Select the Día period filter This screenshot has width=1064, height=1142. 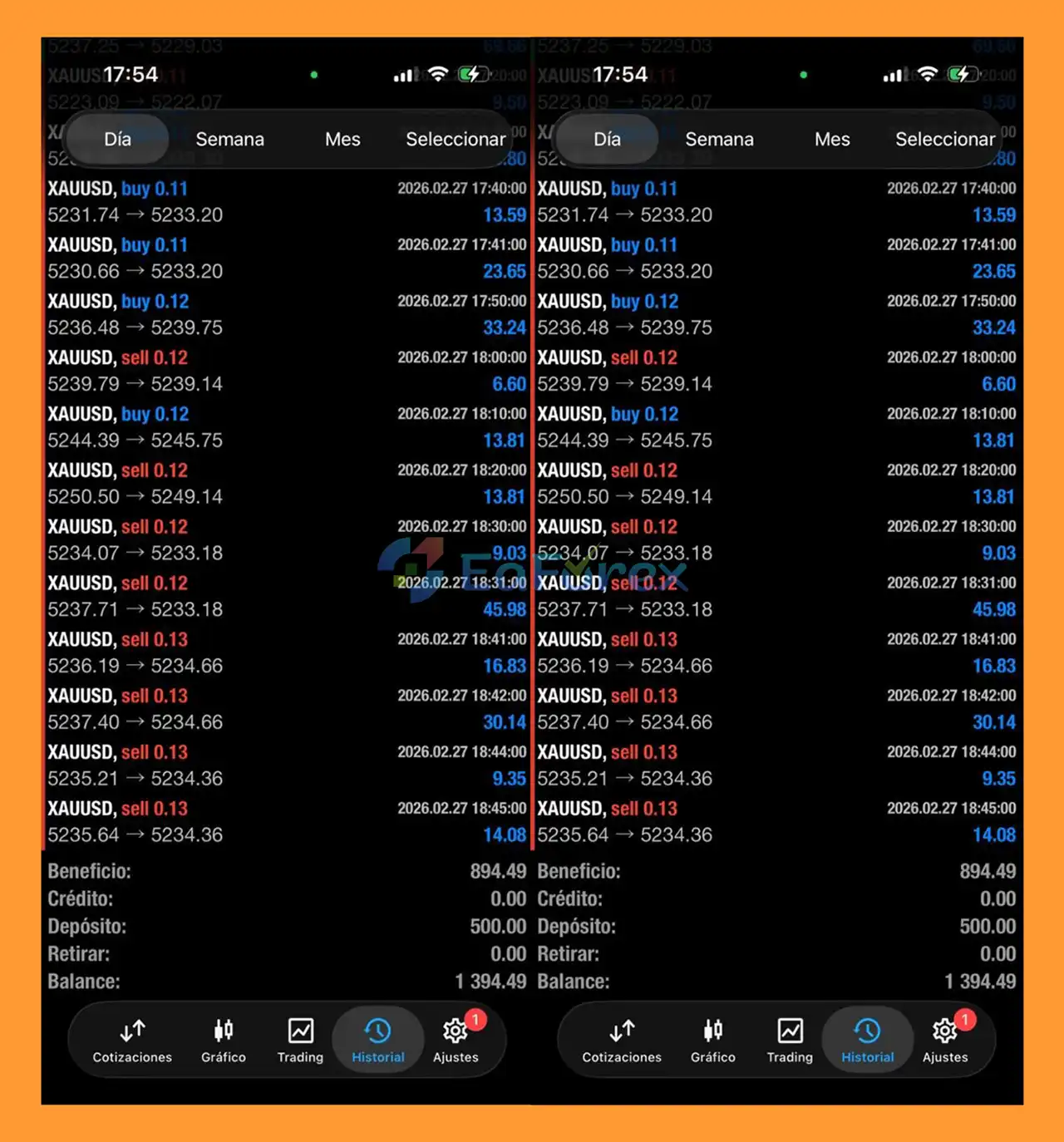pyautogui.click(x=116, y=139)
